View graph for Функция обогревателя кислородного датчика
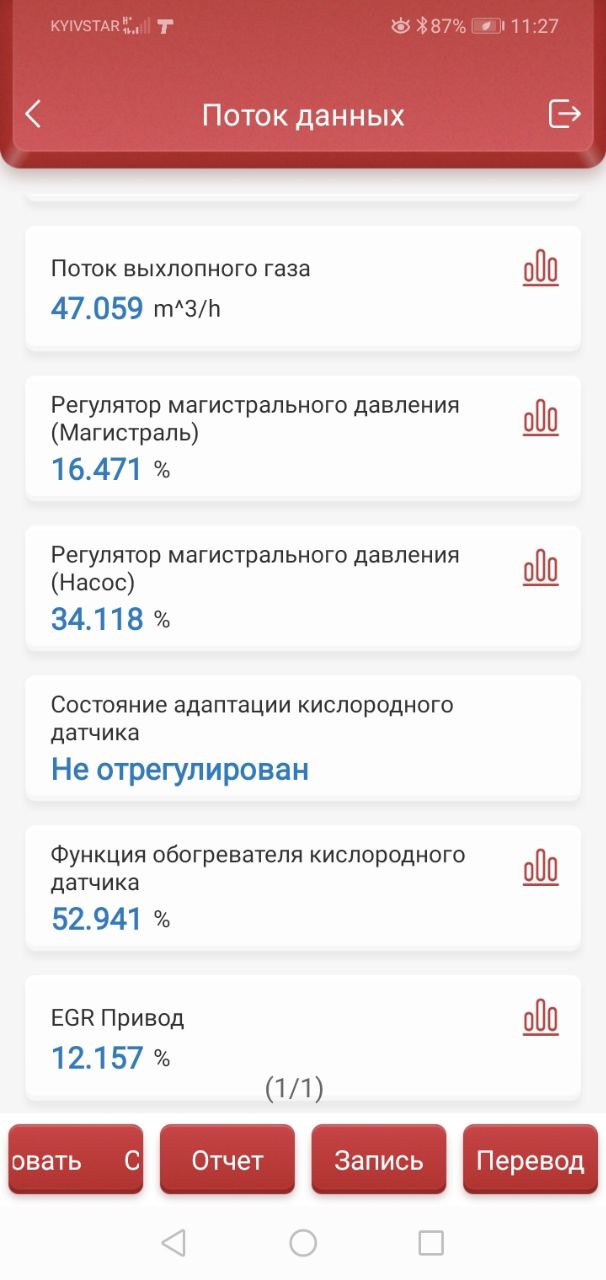This screenshot has width=606, height=1280. click(x=541, y=869)
